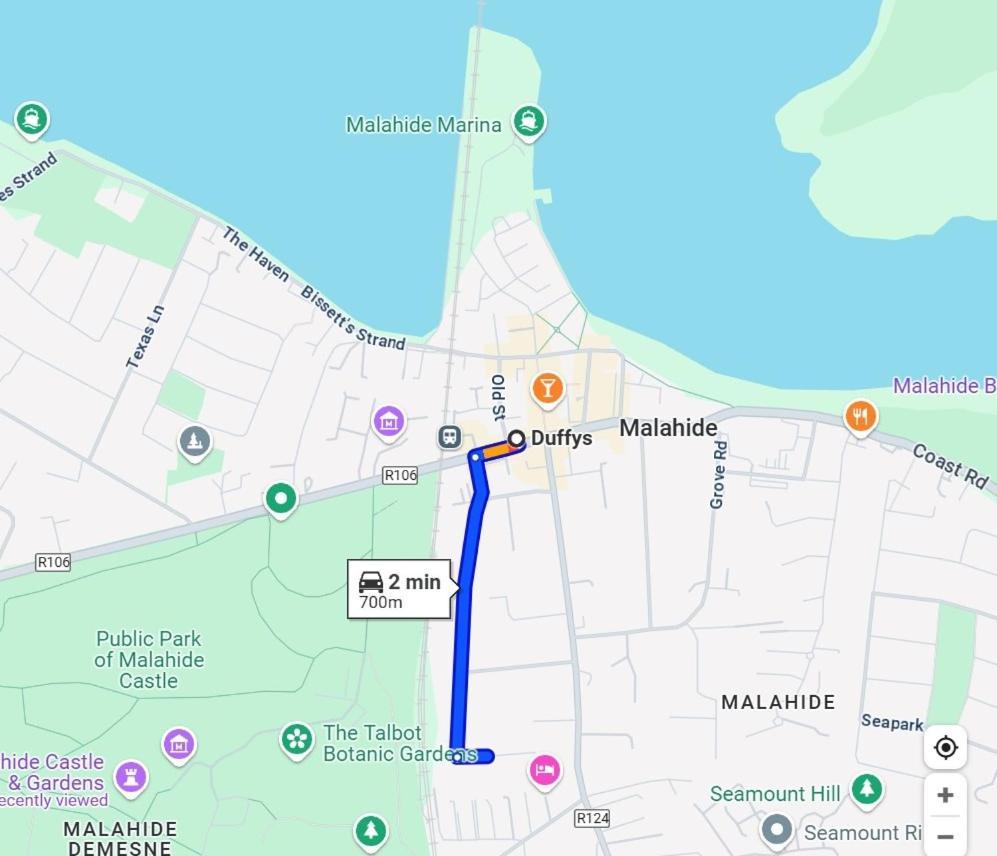Image resolution: width=997 pixels, height=856 pixels.
Task: Open Malahide Marina place marker
Action: pyautogui.click(x=528, y=122)
